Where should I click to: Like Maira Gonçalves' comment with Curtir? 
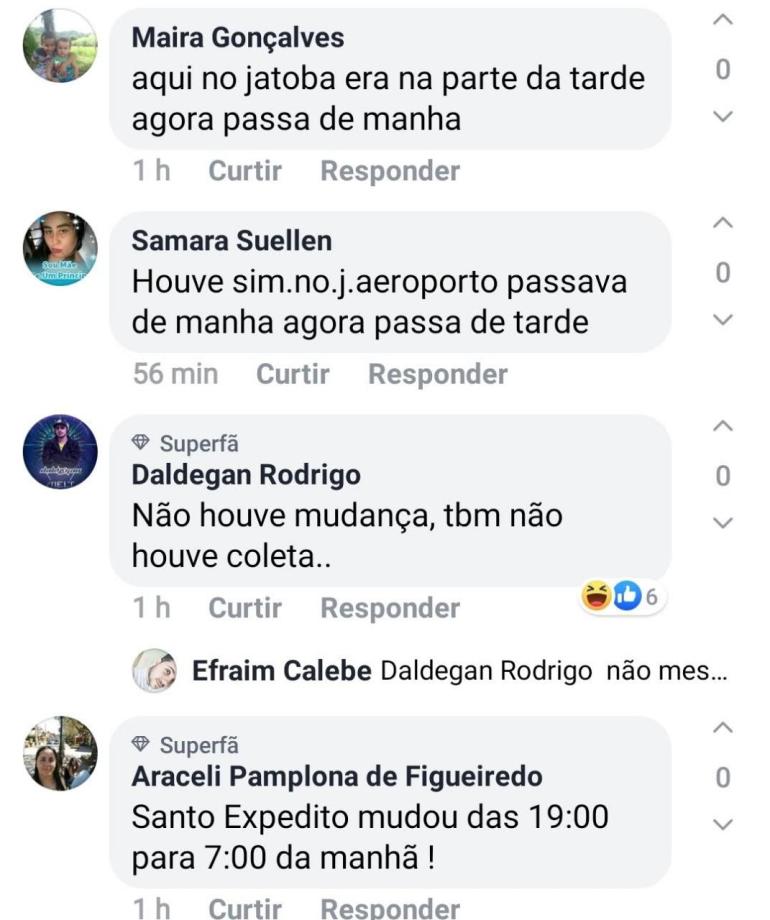point(244,171)
